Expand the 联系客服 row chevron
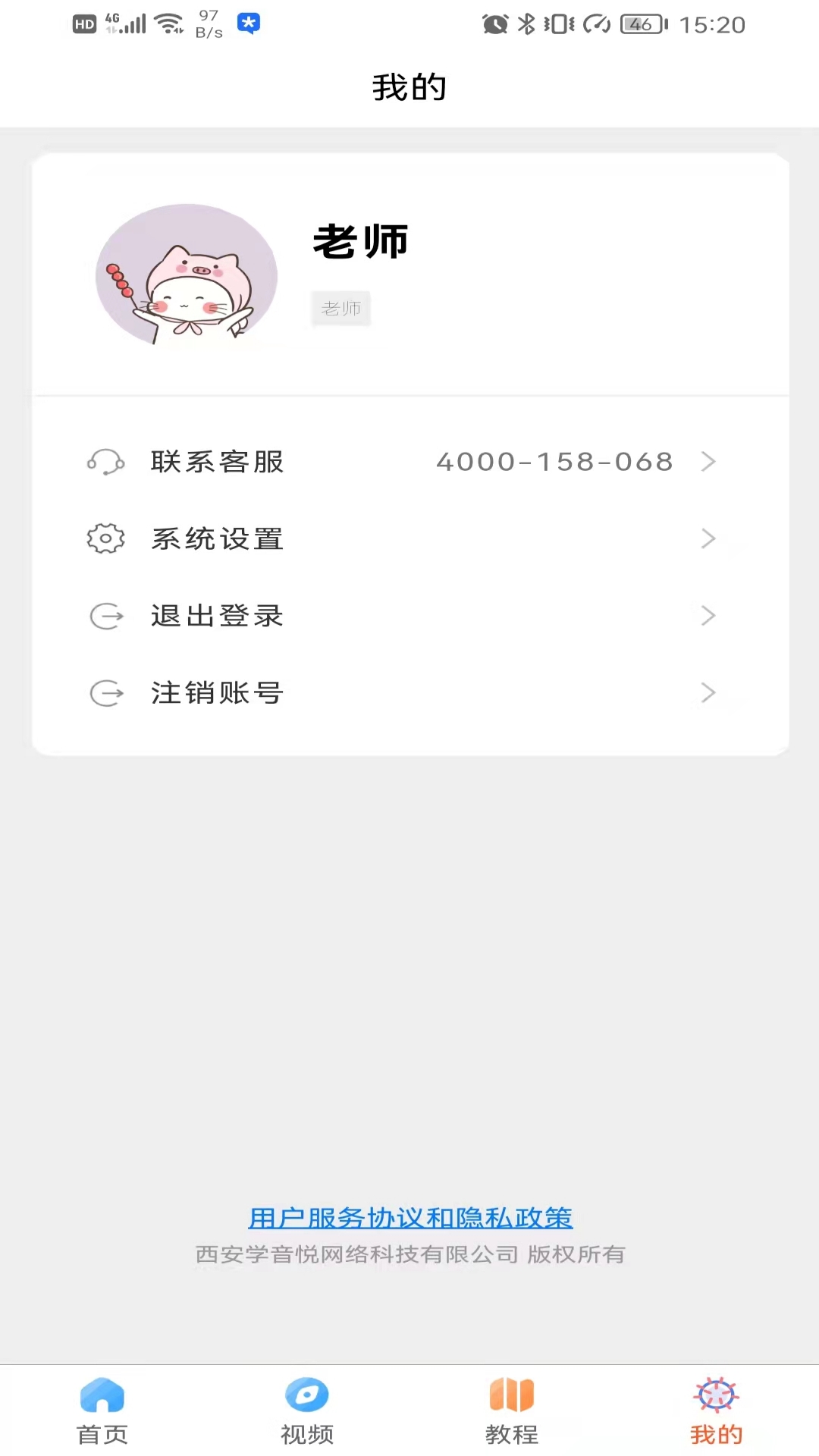 (708, 462)
